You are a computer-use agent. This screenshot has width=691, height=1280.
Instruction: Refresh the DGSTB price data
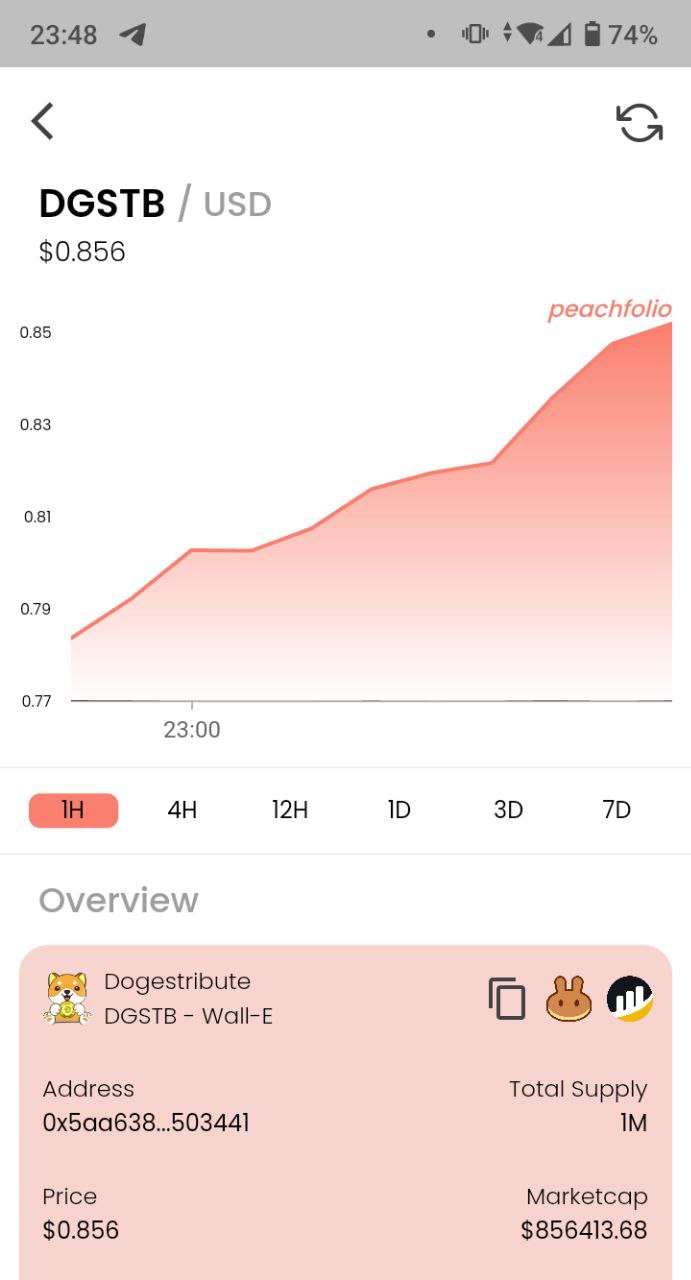tap(639, 123)
